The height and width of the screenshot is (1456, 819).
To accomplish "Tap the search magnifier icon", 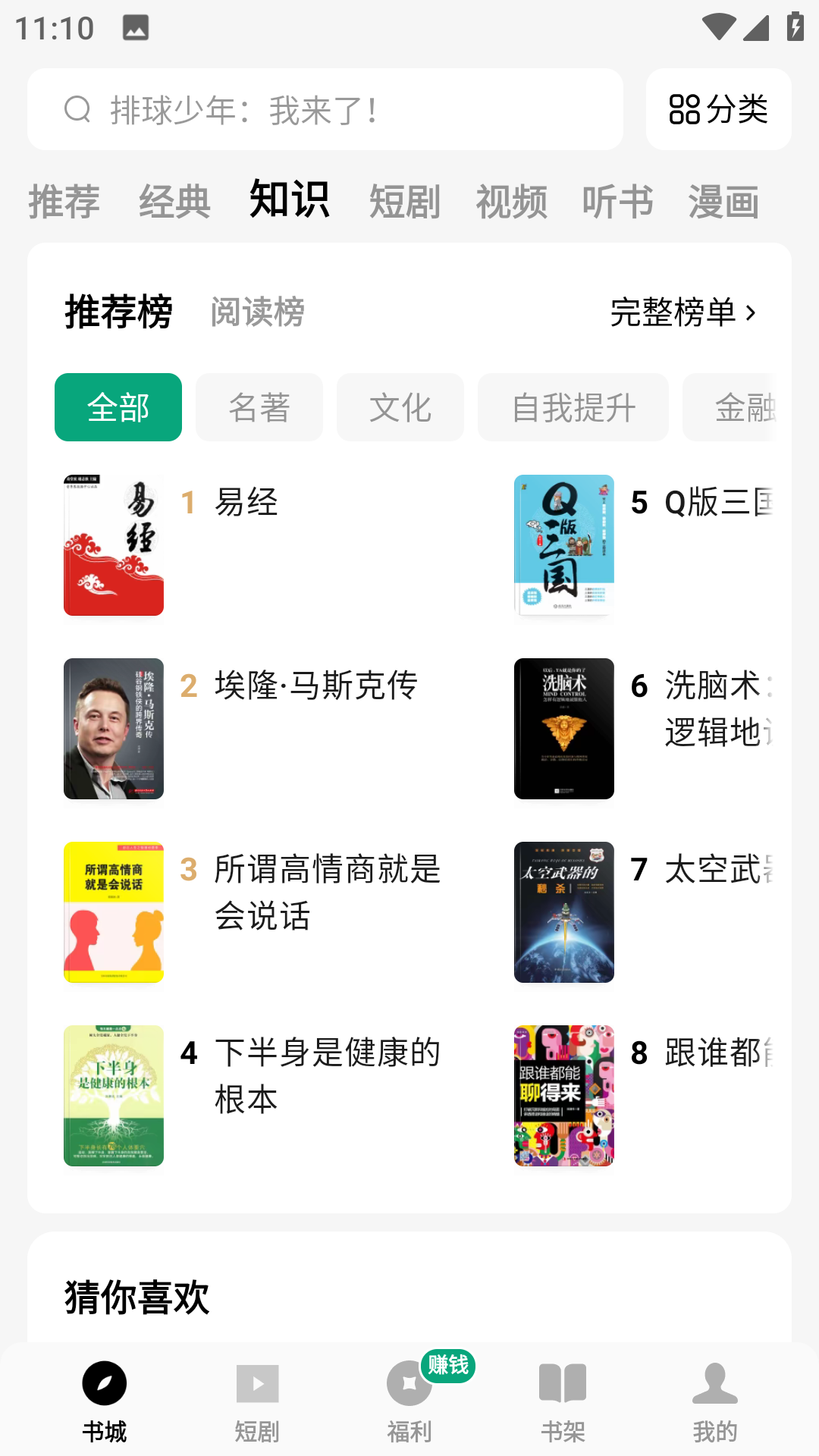I will pos(77,110).
